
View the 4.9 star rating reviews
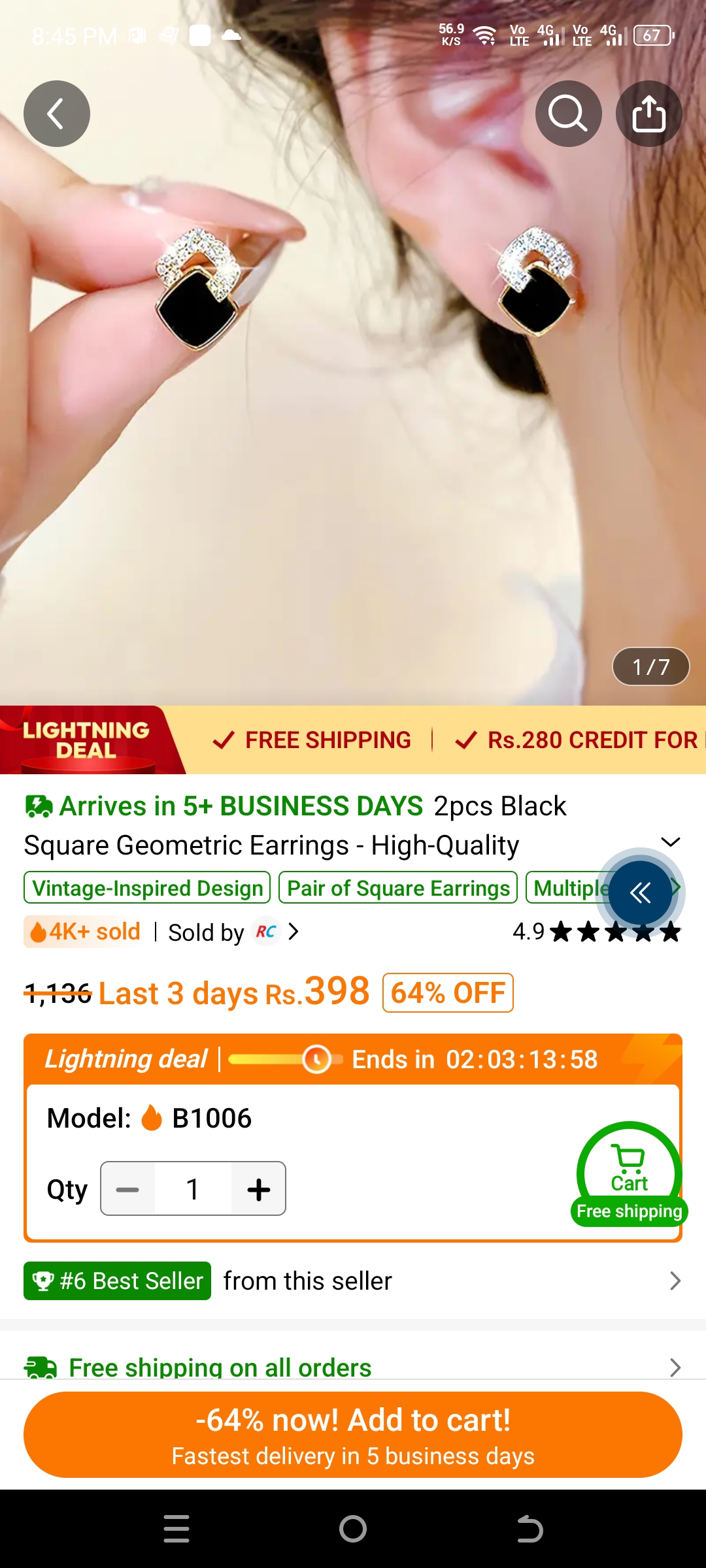(597, 932)
